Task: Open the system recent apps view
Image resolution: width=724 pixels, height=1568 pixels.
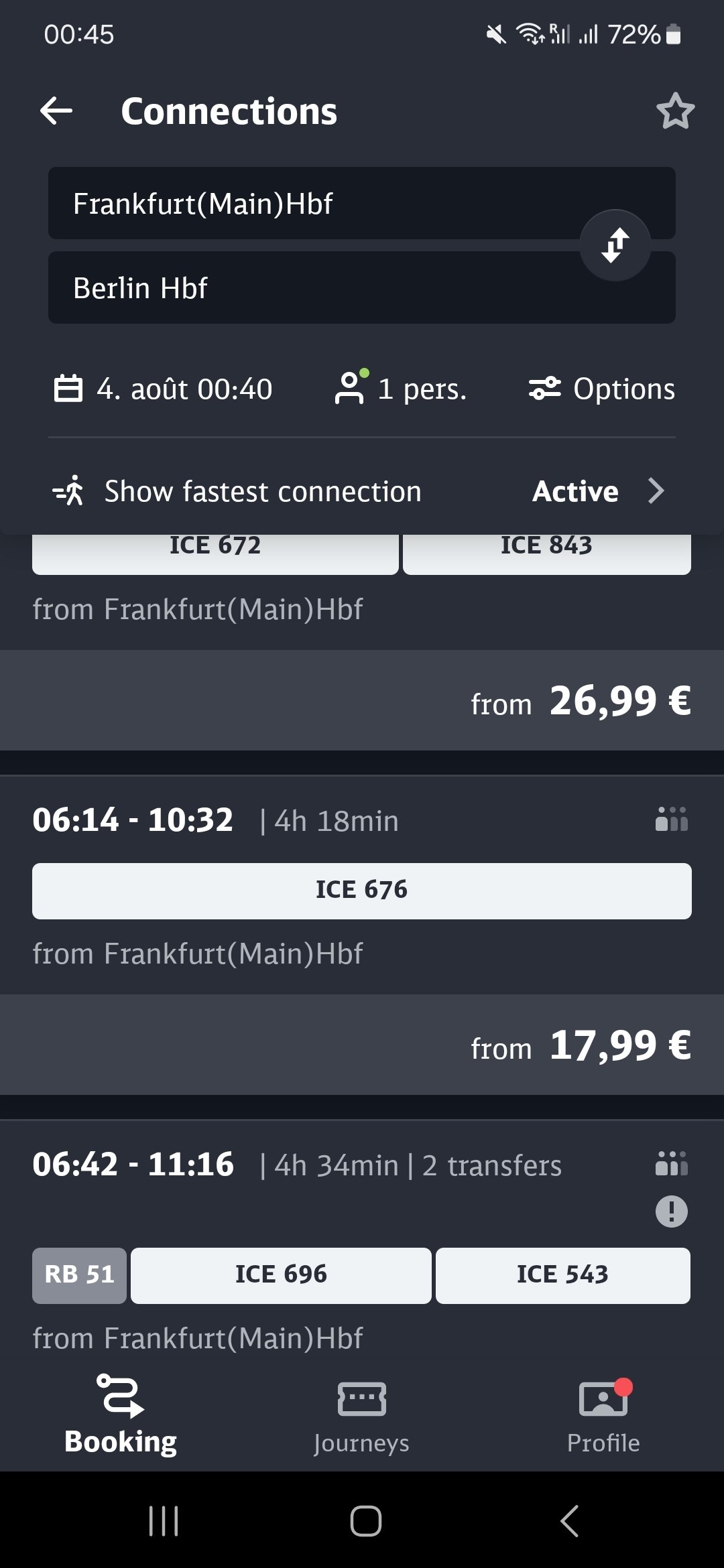Action: [x=164, y=1520]
